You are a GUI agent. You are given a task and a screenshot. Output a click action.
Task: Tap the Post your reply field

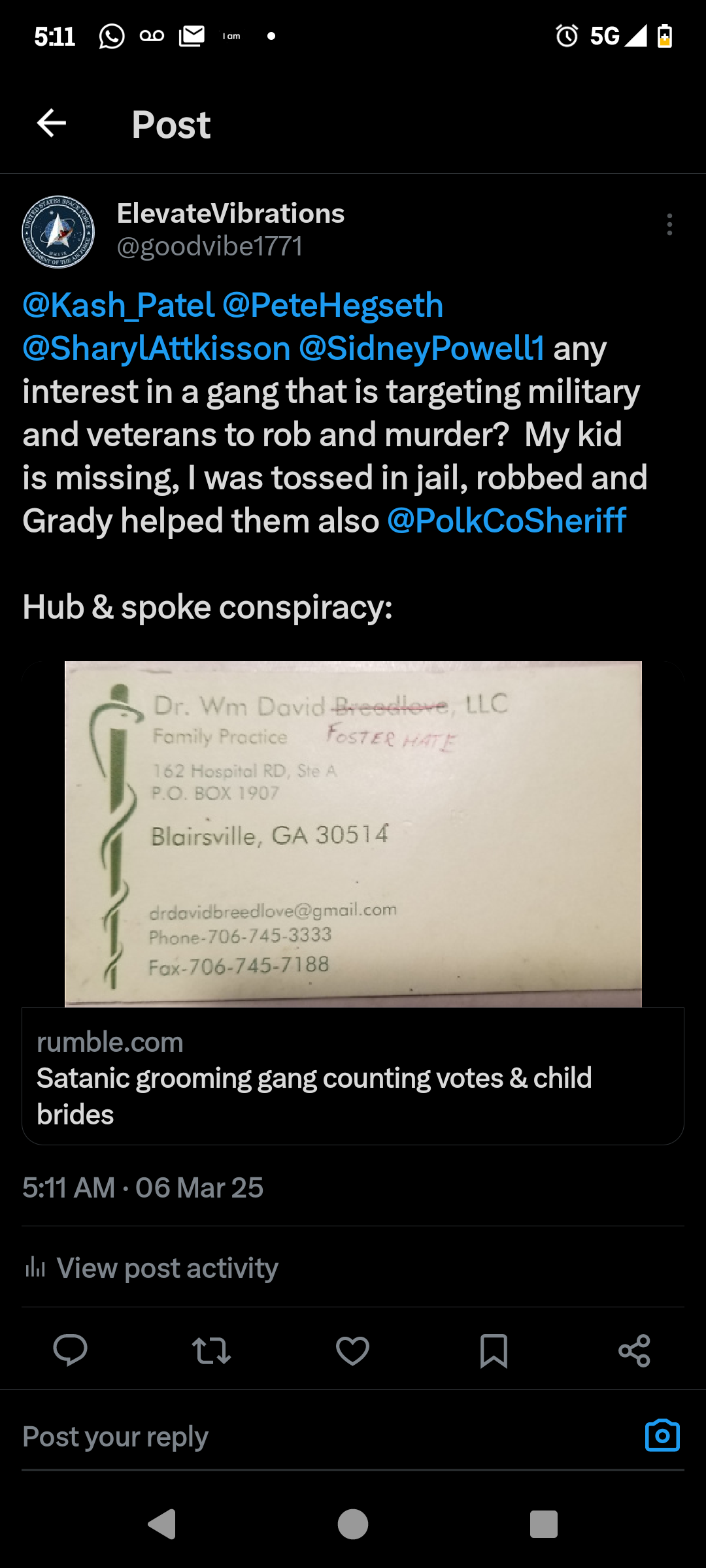[x=320, y=1436]
